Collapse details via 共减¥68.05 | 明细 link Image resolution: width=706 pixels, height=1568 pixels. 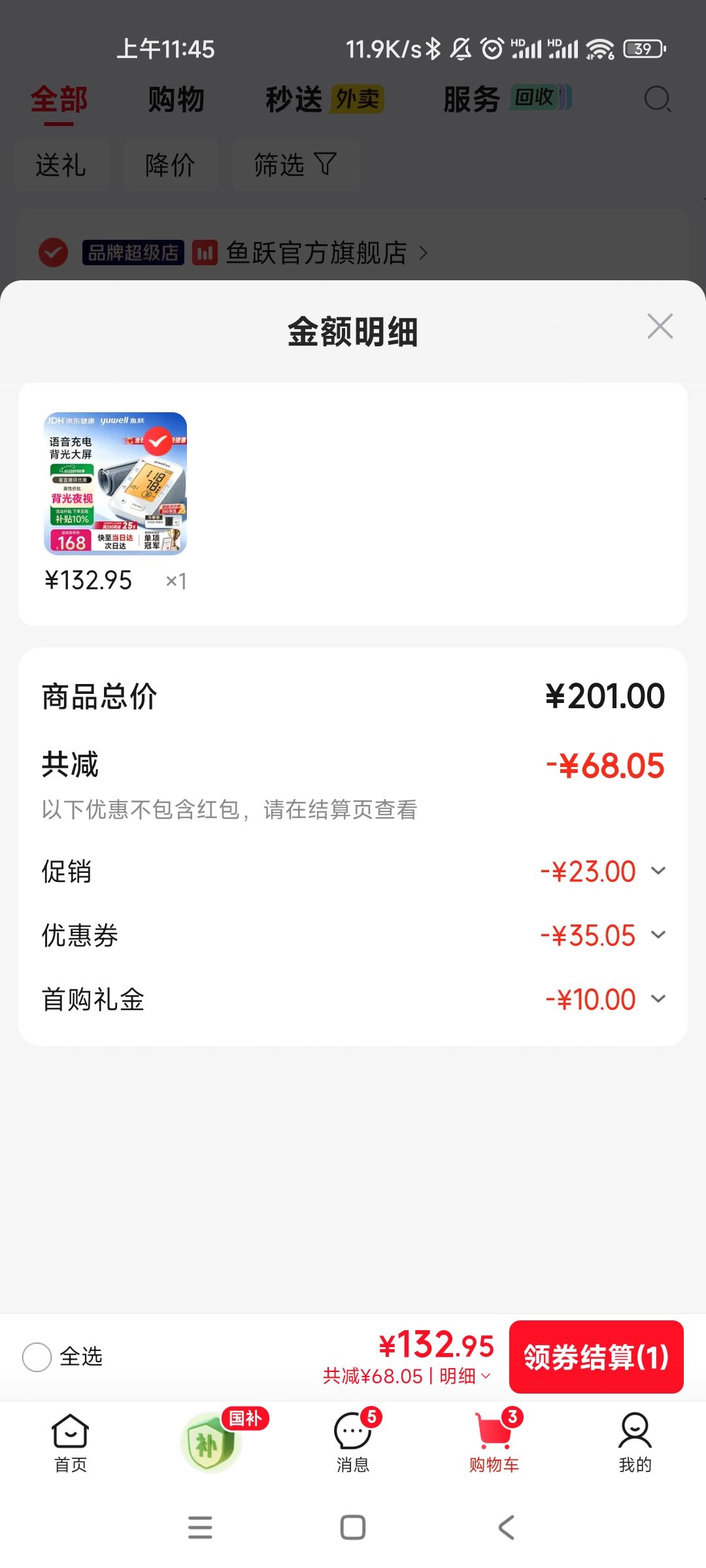(x=407, y=1376)
